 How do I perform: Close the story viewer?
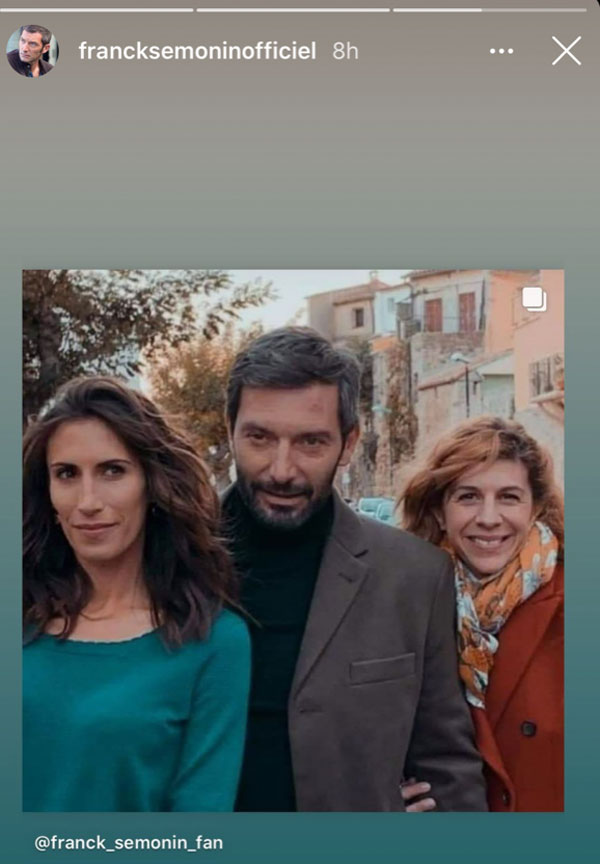[566, 51]
